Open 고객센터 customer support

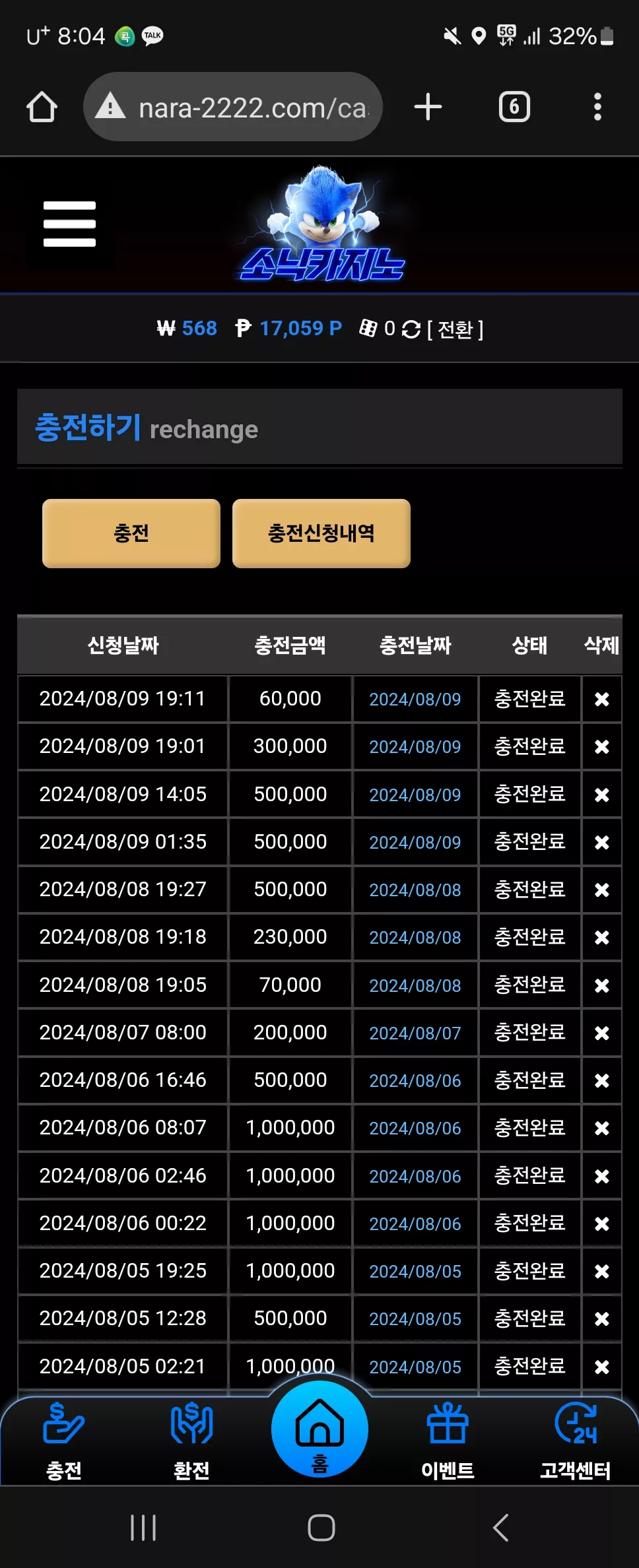575,1441
